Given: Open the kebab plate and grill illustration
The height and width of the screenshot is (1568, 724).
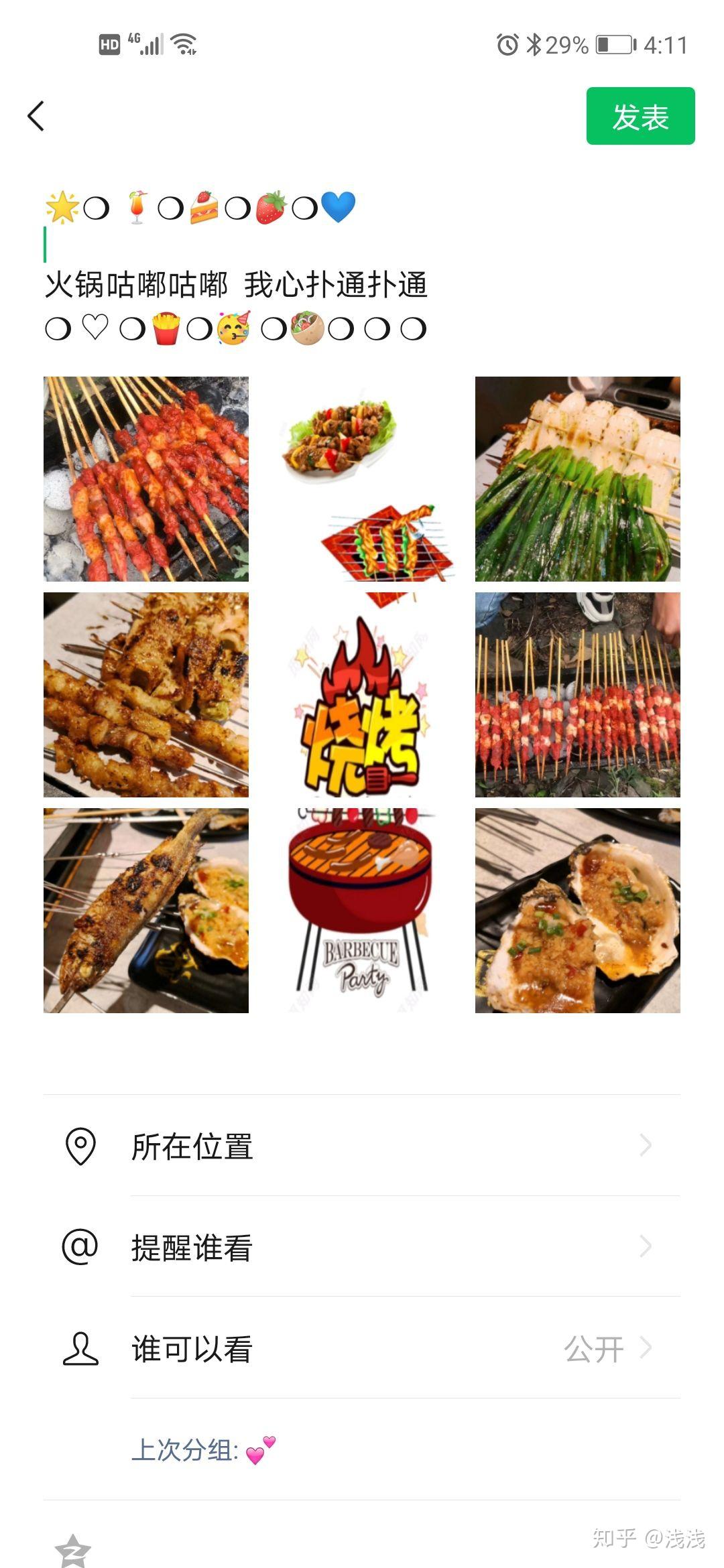Looking at the screenshot, I should pyautogui.click(x=362, y=479).
